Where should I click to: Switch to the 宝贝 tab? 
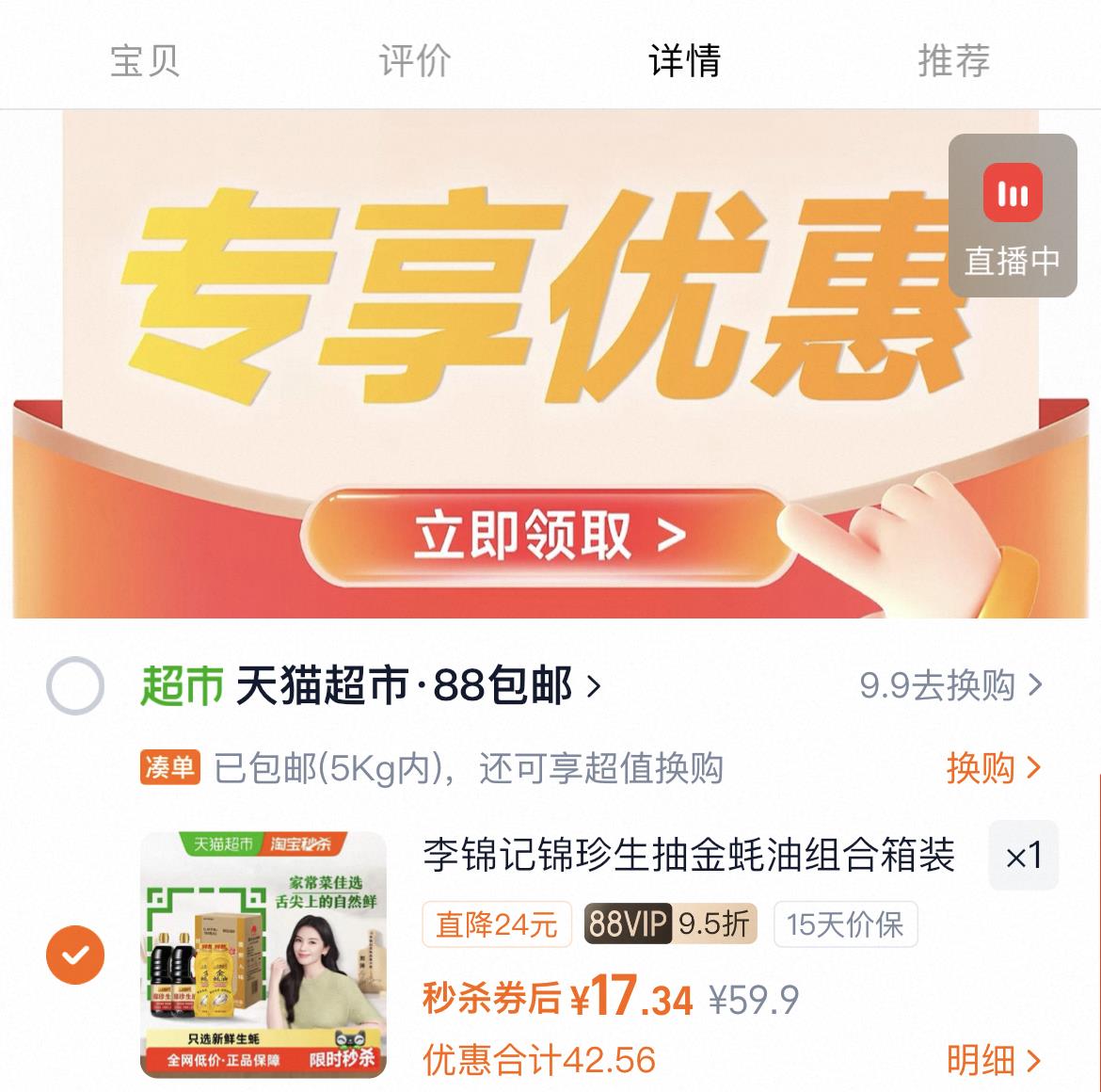(x=145, y=60)
